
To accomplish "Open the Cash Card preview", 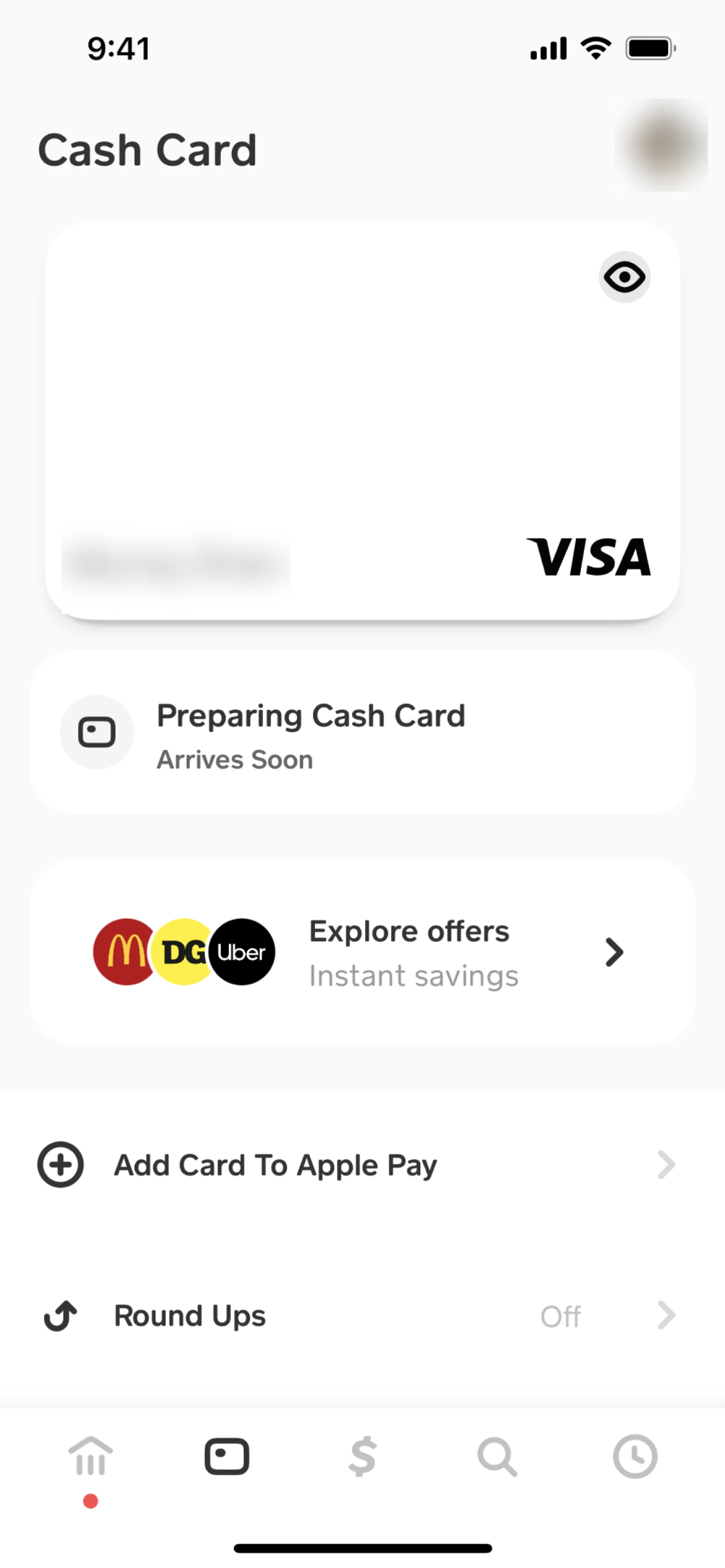I will (362, 420).
